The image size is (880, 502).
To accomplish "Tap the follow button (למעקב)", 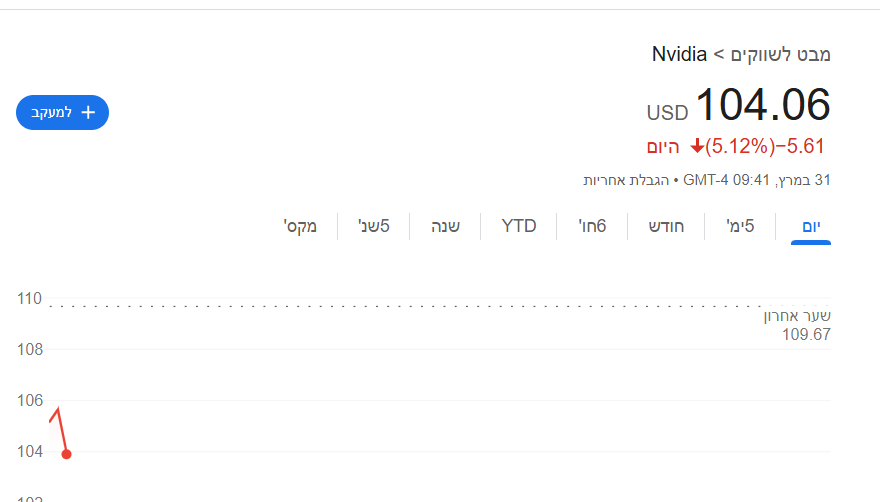I will tap(62, 113).
